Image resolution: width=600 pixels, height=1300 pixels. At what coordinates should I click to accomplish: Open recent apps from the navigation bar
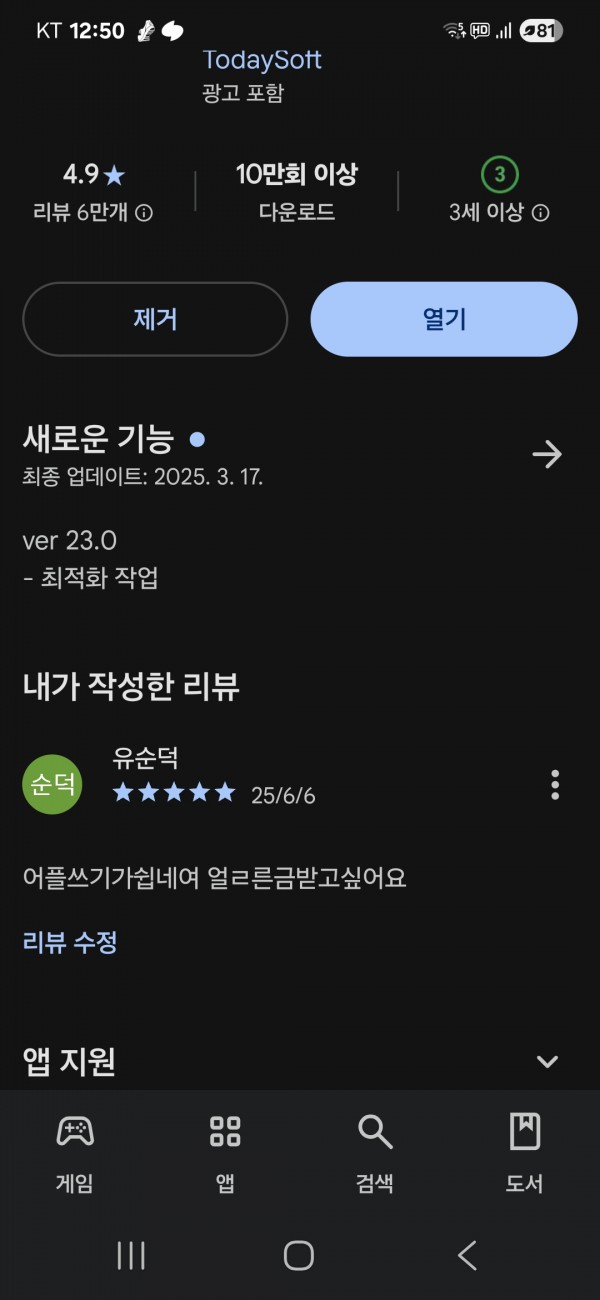[131, 1255]
